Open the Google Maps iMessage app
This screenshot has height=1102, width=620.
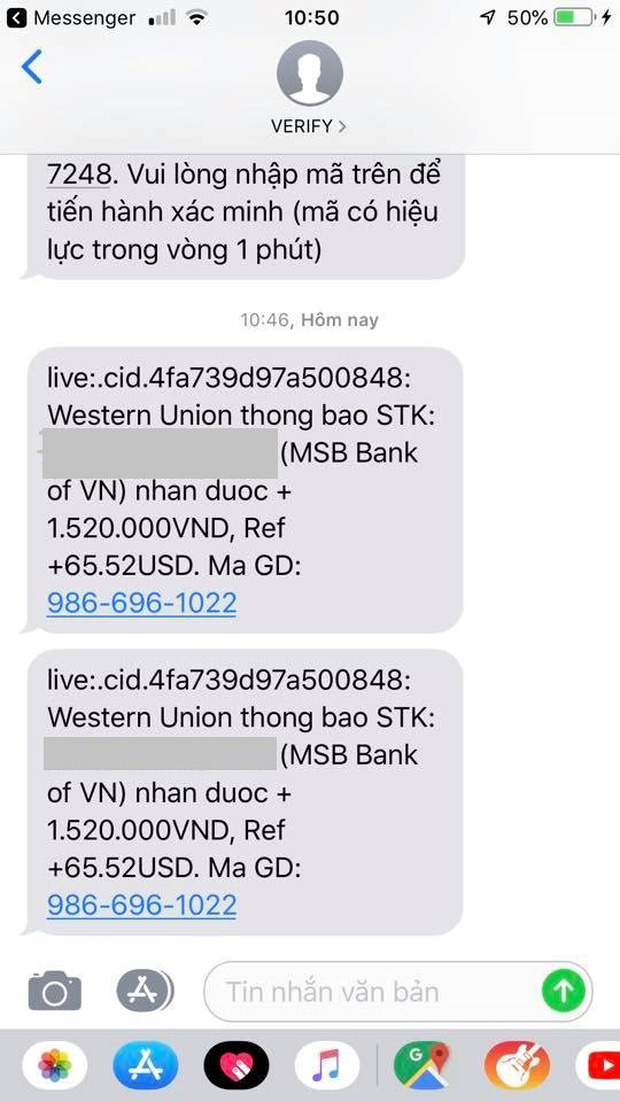point(420,1066)
